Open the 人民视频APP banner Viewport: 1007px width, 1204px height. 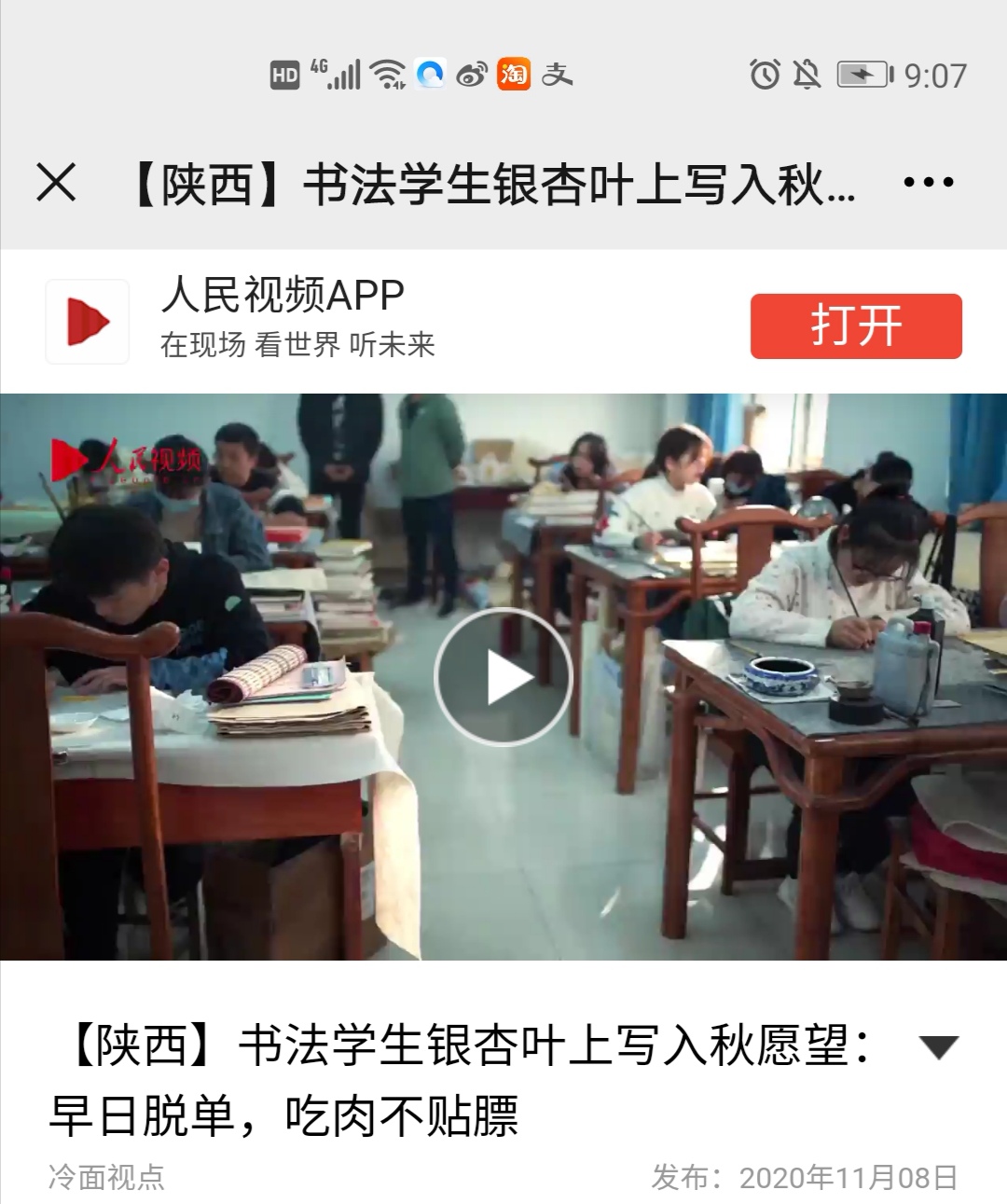coord(298,319)
